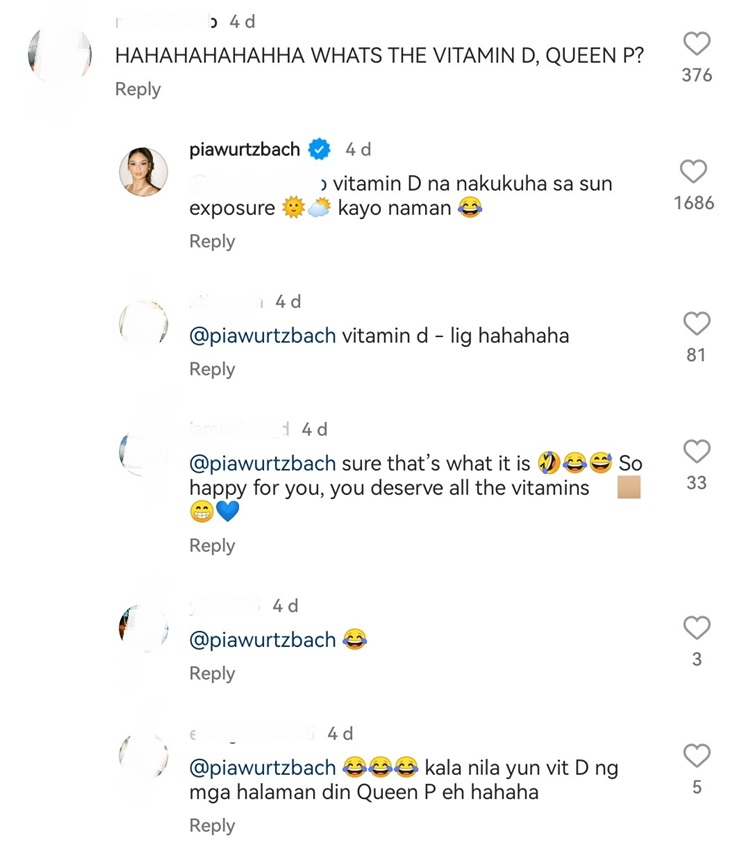Like the 'you deserve all the vitamins' comment
The image size is (750, 851).
(697, 452)
